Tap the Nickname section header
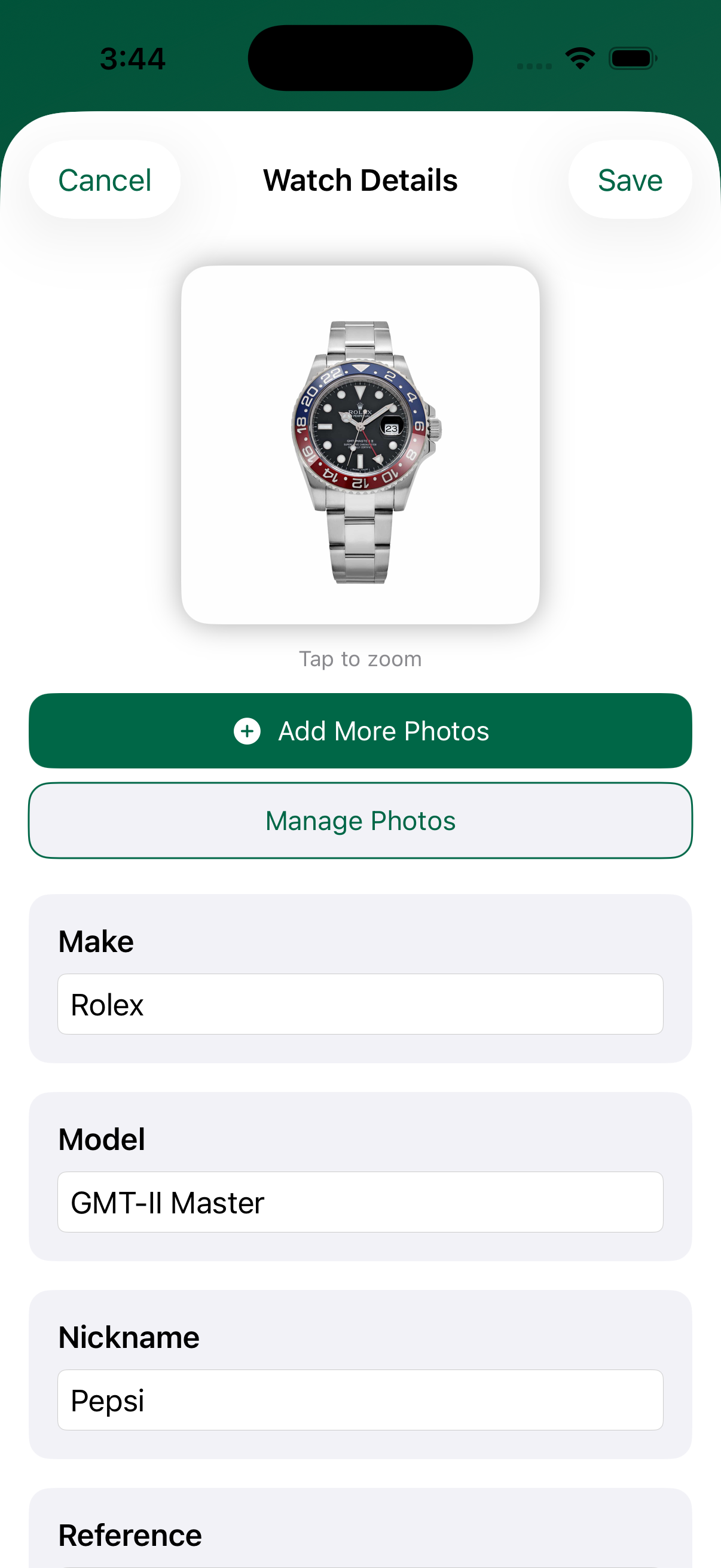This screenshot has height=1568, width=721. [x=129, y=1337]
